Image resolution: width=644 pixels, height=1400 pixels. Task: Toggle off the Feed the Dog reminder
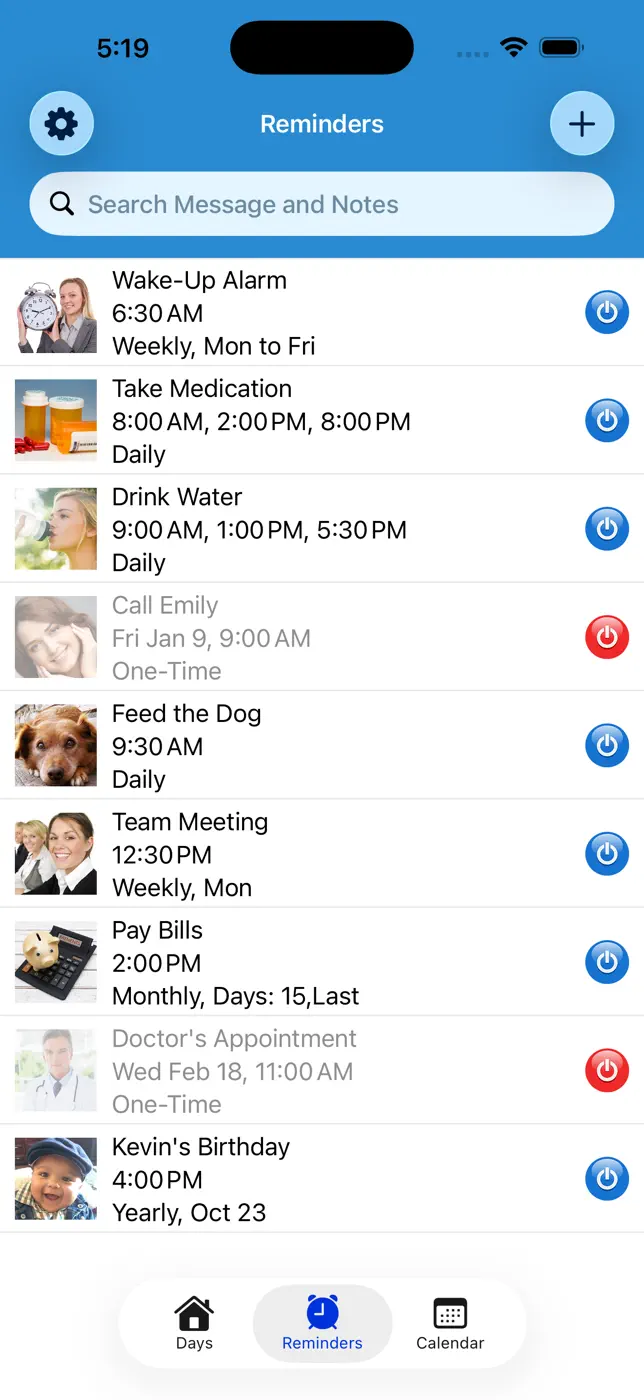(607, 745)
